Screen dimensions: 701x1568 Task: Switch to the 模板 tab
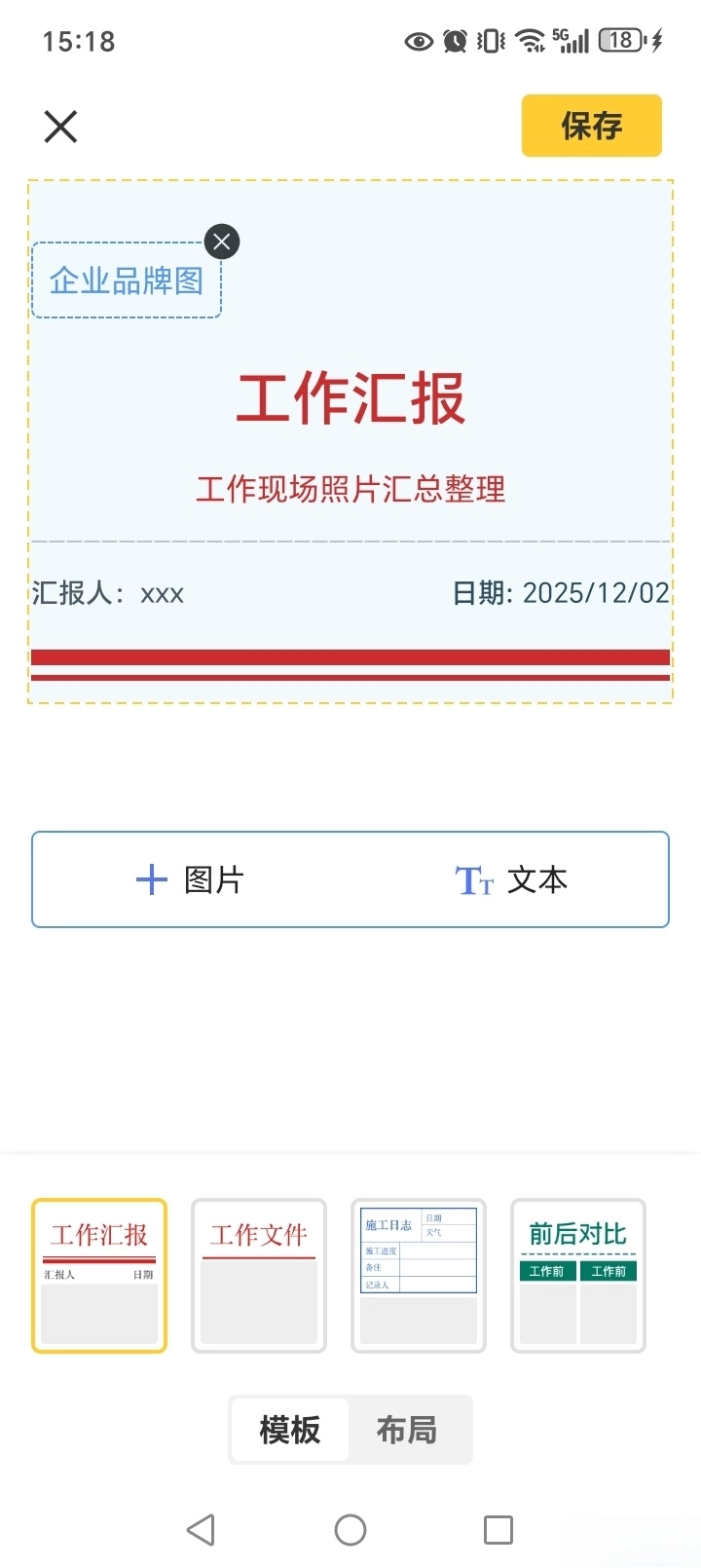click(x=290, y=1430)
